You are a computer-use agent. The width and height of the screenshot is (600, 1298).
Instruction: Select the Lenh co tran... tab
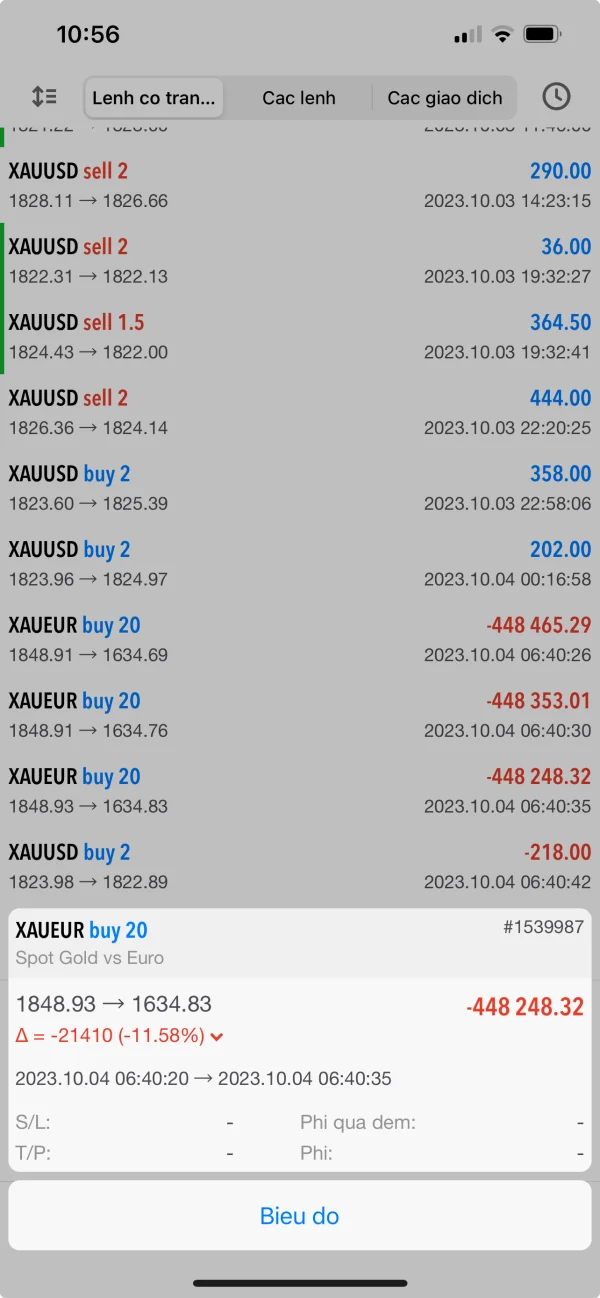tap(154, 98)
